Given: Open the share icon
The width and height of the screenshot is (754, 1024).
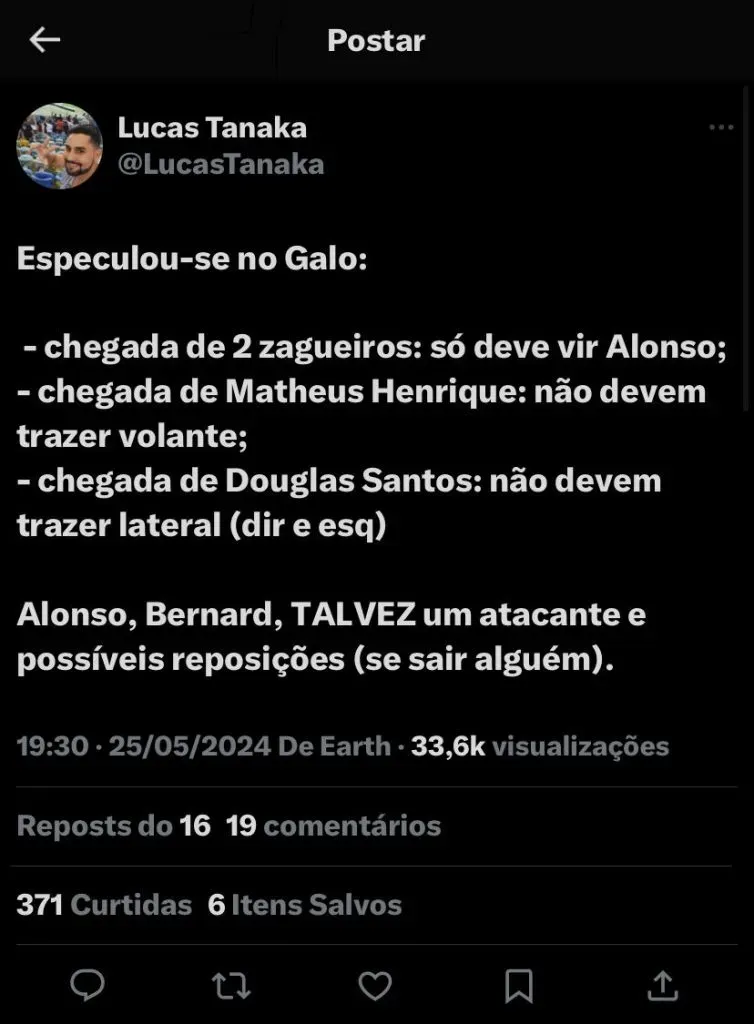Looking at the screenshot, I should [662, 986].
